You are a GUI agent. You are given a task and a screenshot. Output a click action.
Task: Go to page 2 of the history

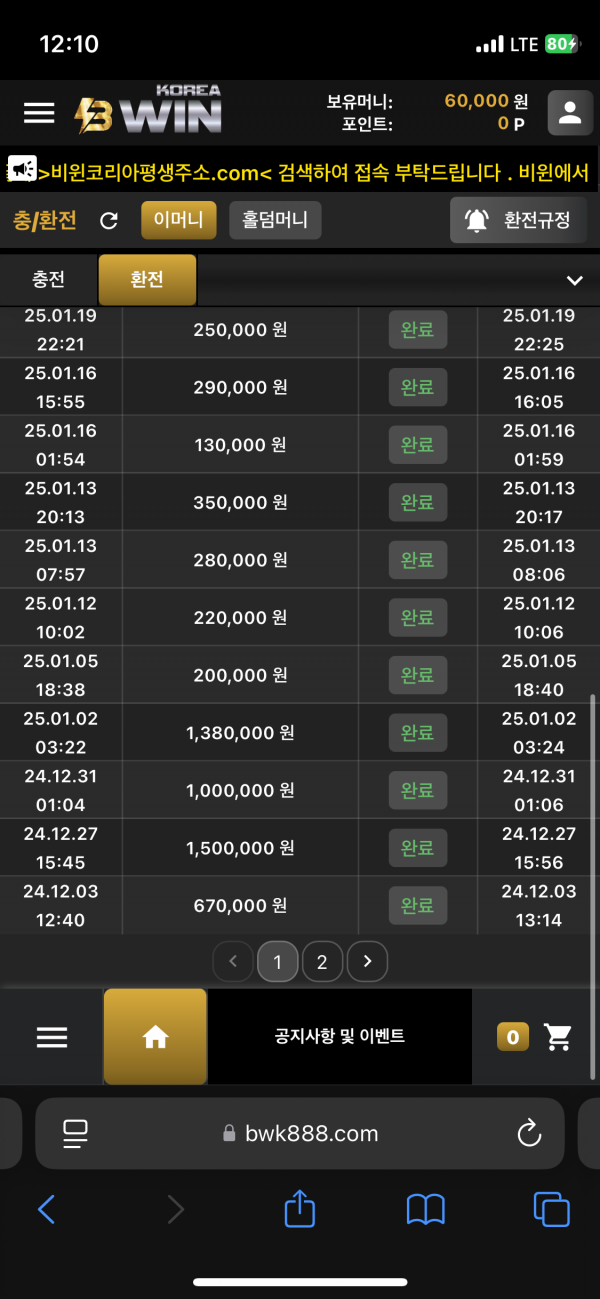(322, 962)
